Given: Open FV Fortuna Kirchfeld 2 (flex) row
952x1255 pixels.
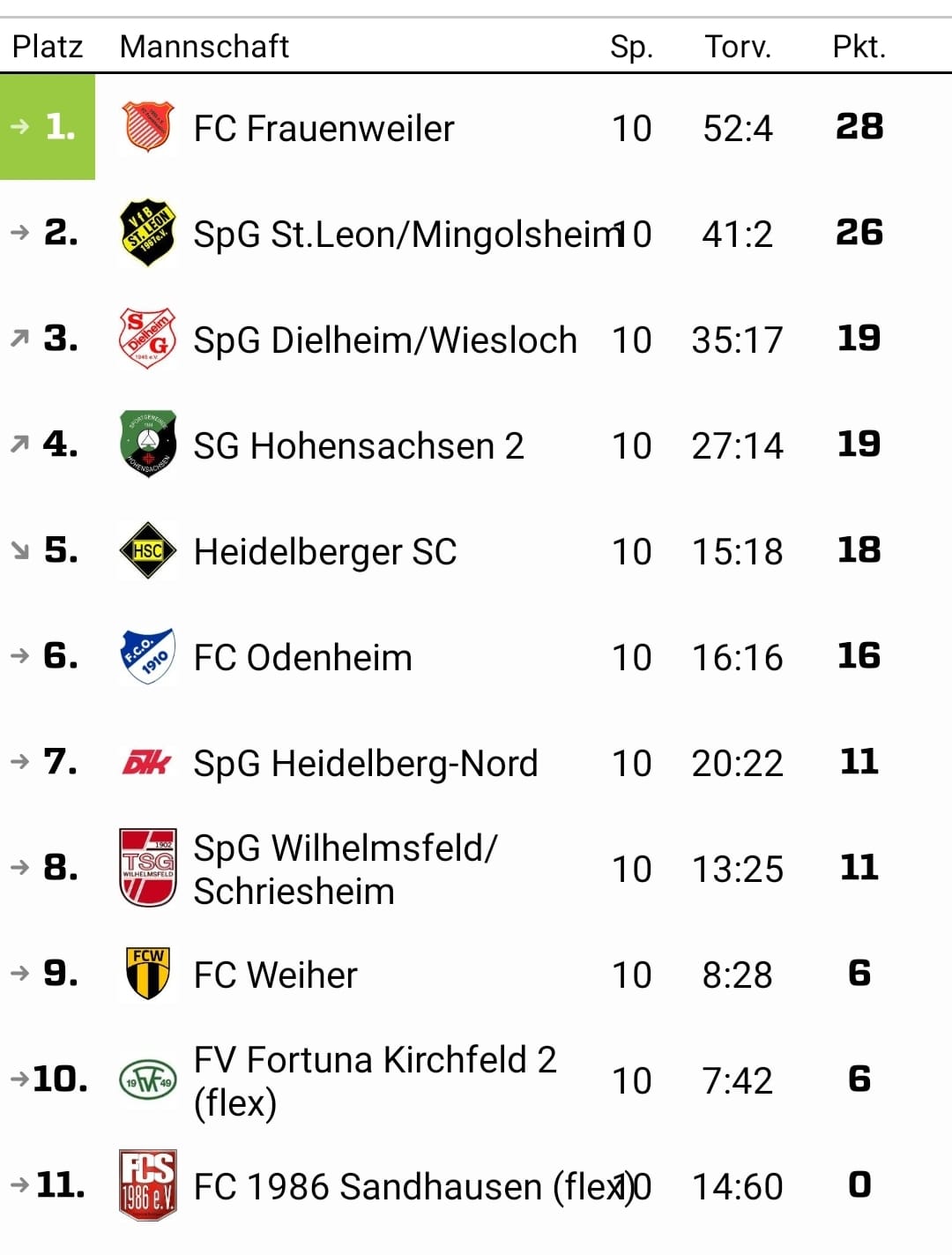Looking at the screenshot, I should (x=375, y=1080).
